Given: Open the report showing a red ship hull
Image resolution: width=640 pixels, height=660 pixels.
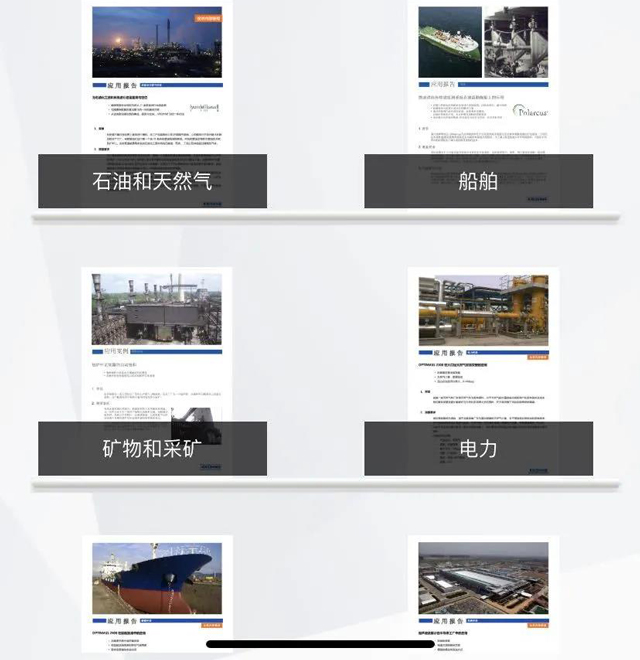Looking at the screenshot, I should tap(157, 590).
